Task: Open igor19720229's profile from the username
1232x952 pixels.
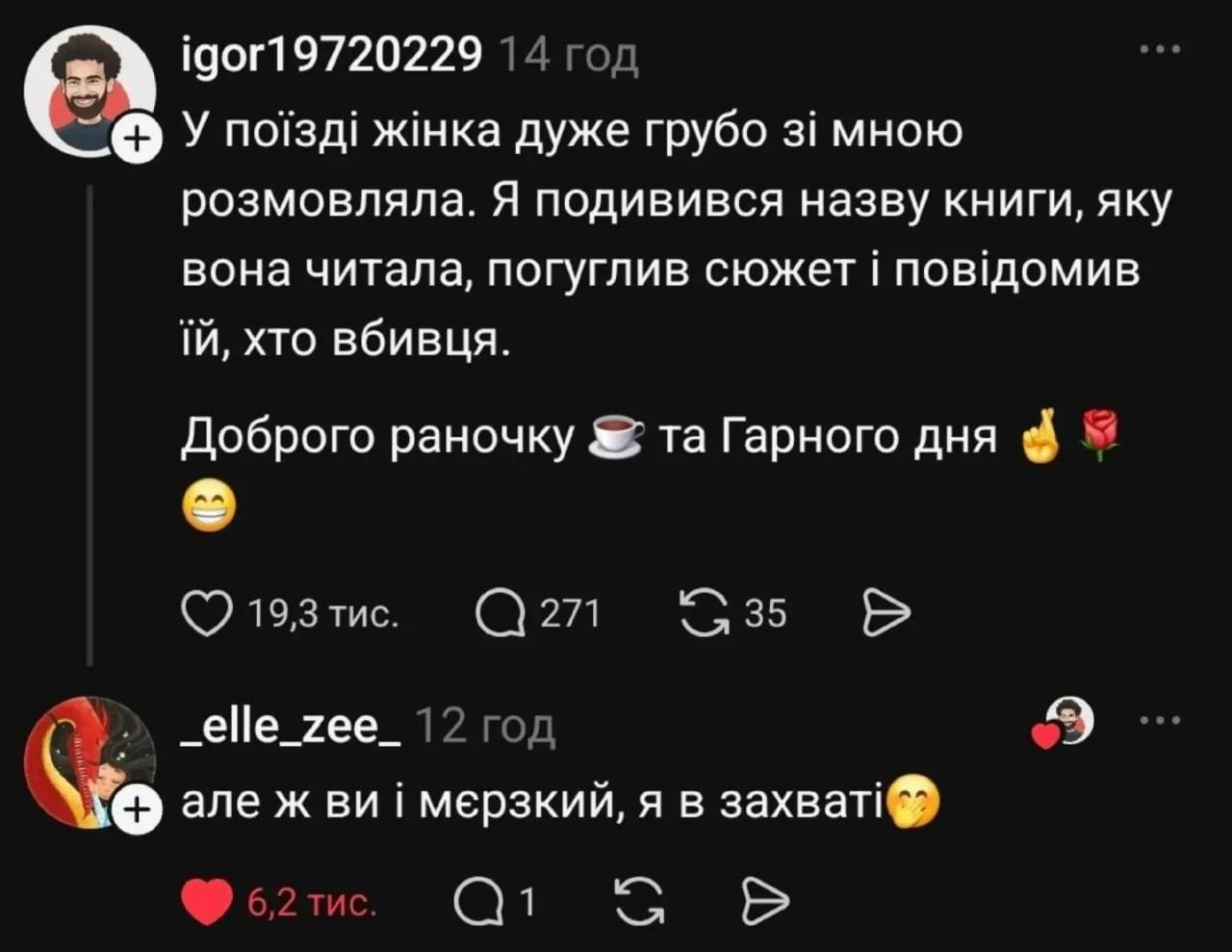Action: pos(331,57)
